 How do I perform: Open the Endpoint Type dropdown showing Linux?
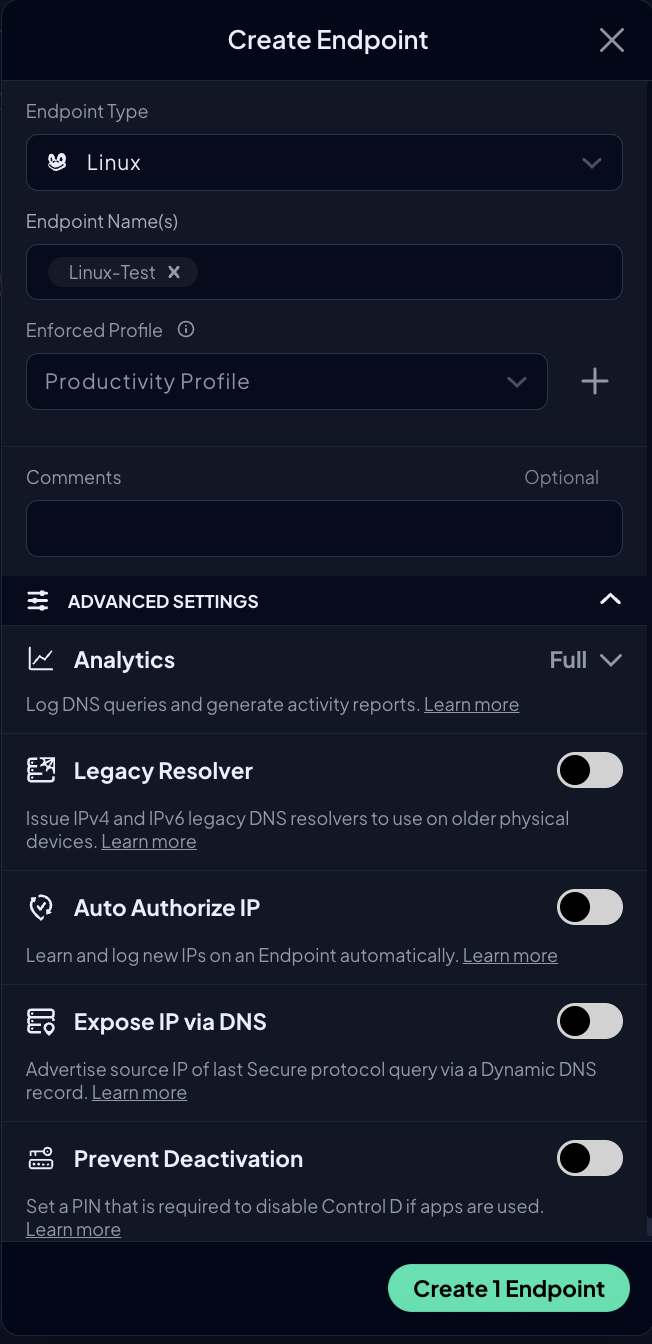[324, 162]
